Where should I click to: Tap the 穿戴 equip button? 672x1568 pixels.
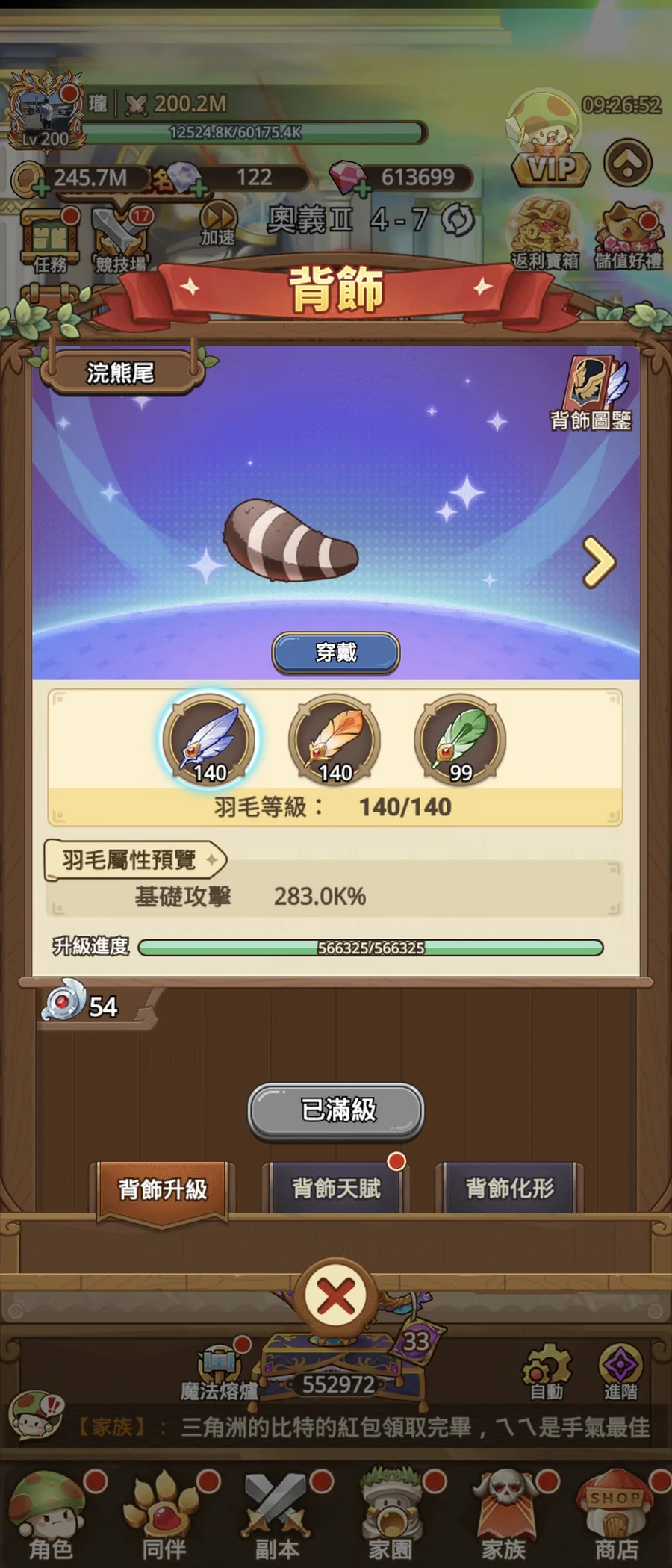coord(335,653)
